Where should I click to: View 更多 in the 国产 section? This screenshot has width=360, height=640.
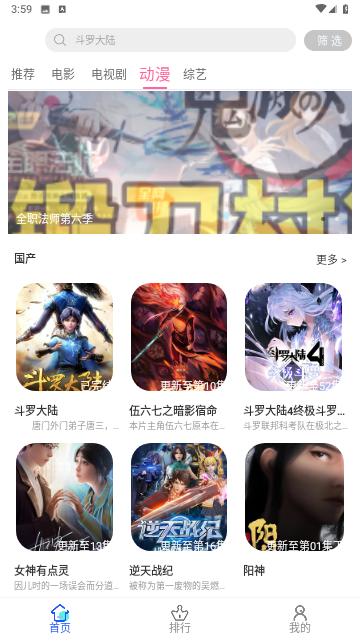[331, 260]
